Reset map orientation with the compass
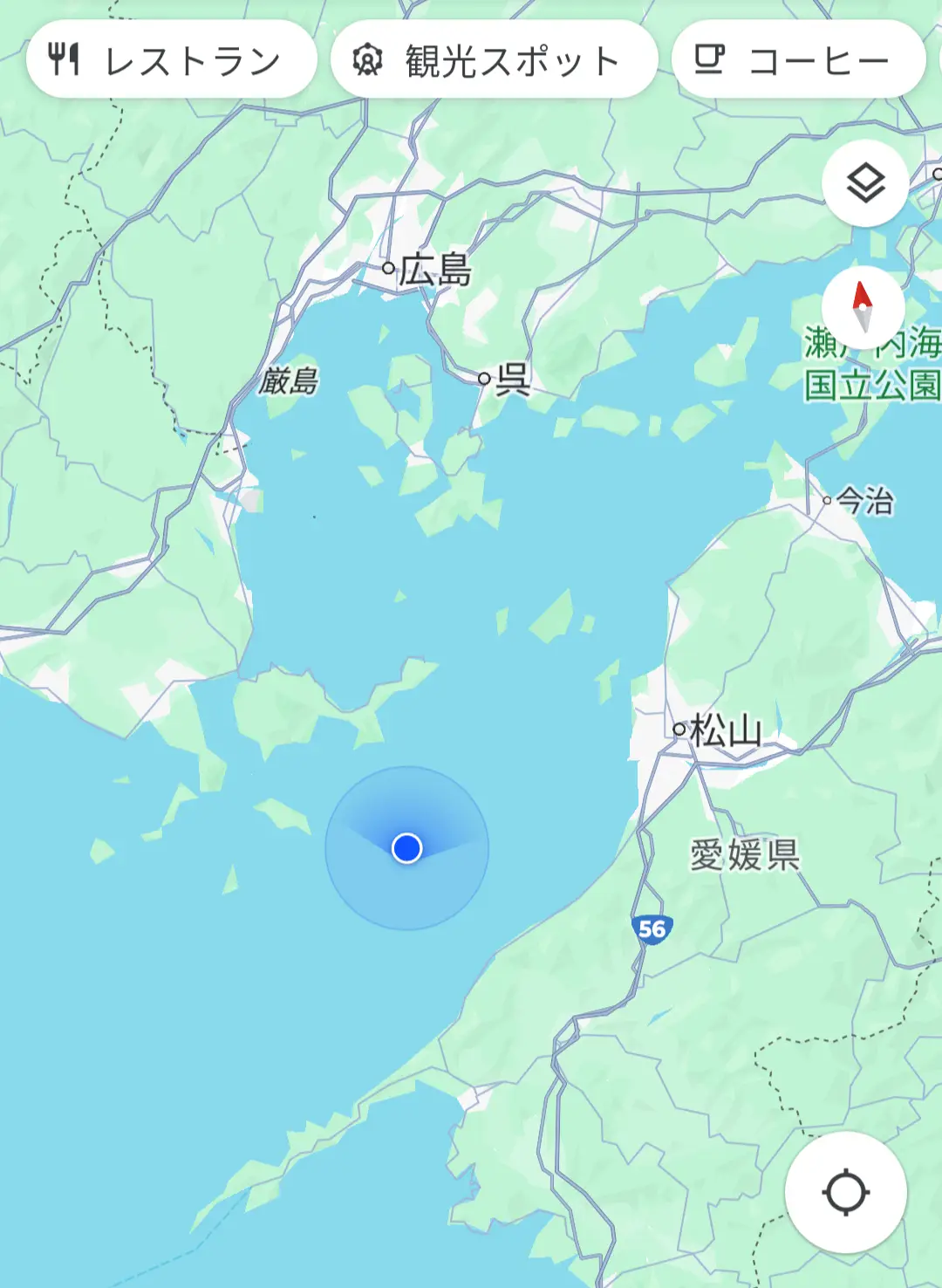The width and height of the screenshot is (942, 1288). 863,307
